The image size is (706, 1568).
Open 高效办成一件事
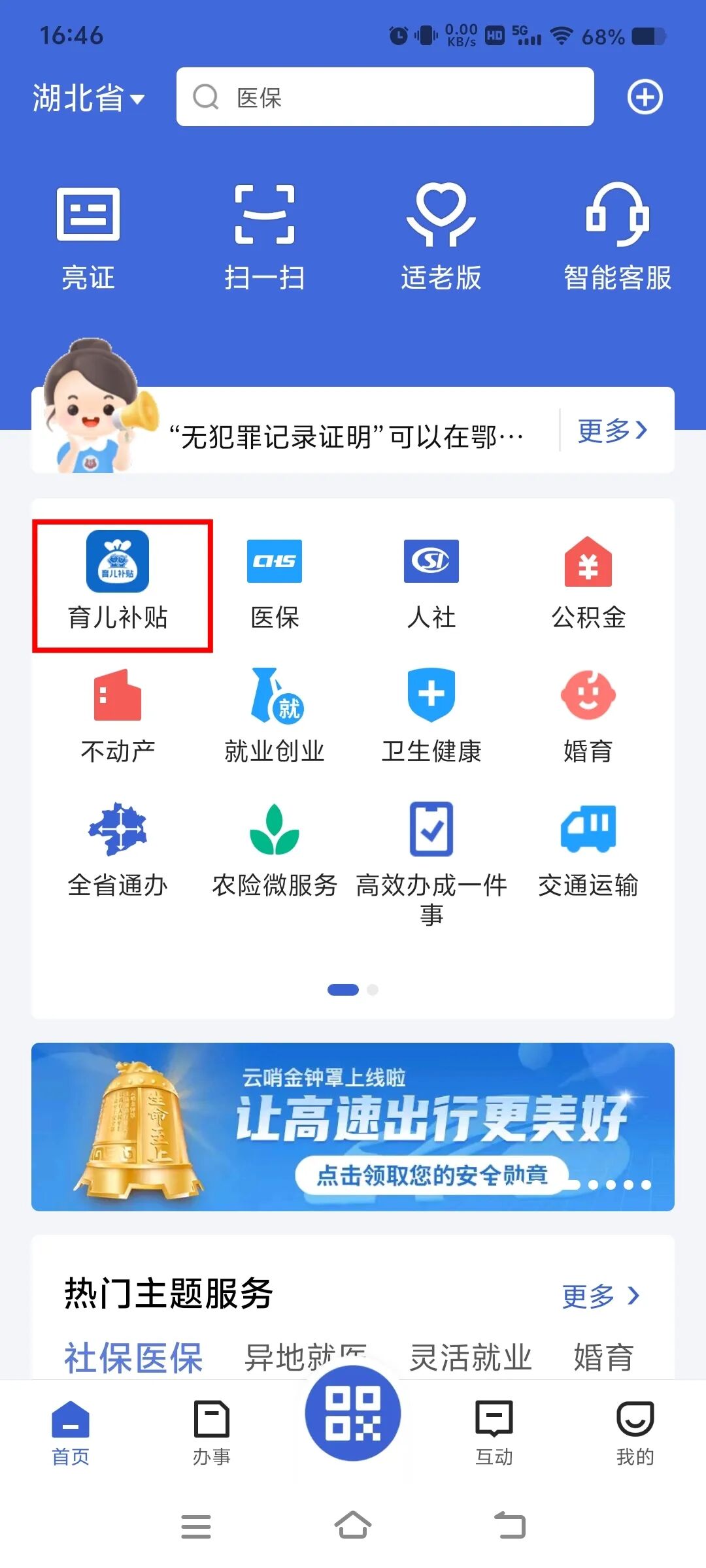tap(431, 862)
